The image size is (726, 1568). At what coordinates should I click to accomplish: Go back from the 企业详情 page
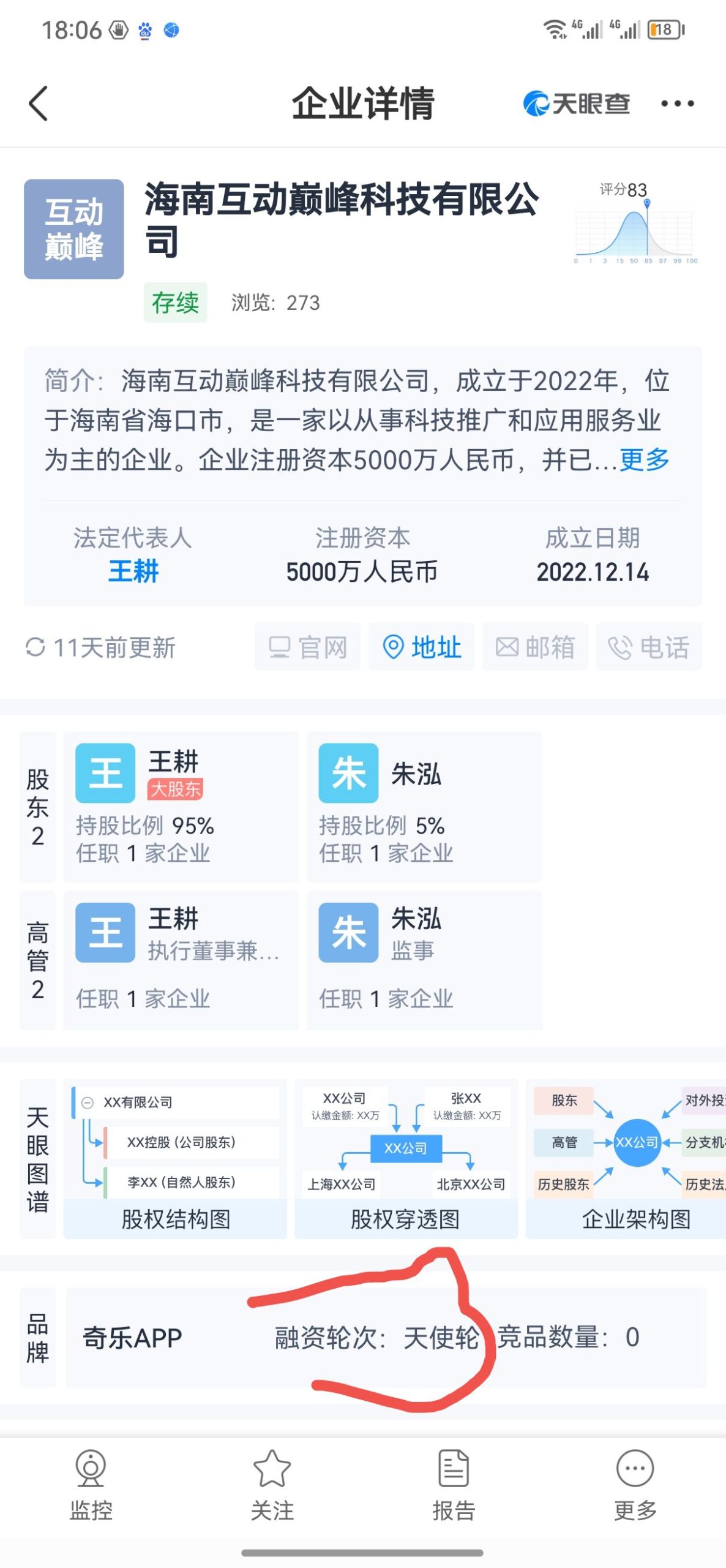(x=38, y=103)
